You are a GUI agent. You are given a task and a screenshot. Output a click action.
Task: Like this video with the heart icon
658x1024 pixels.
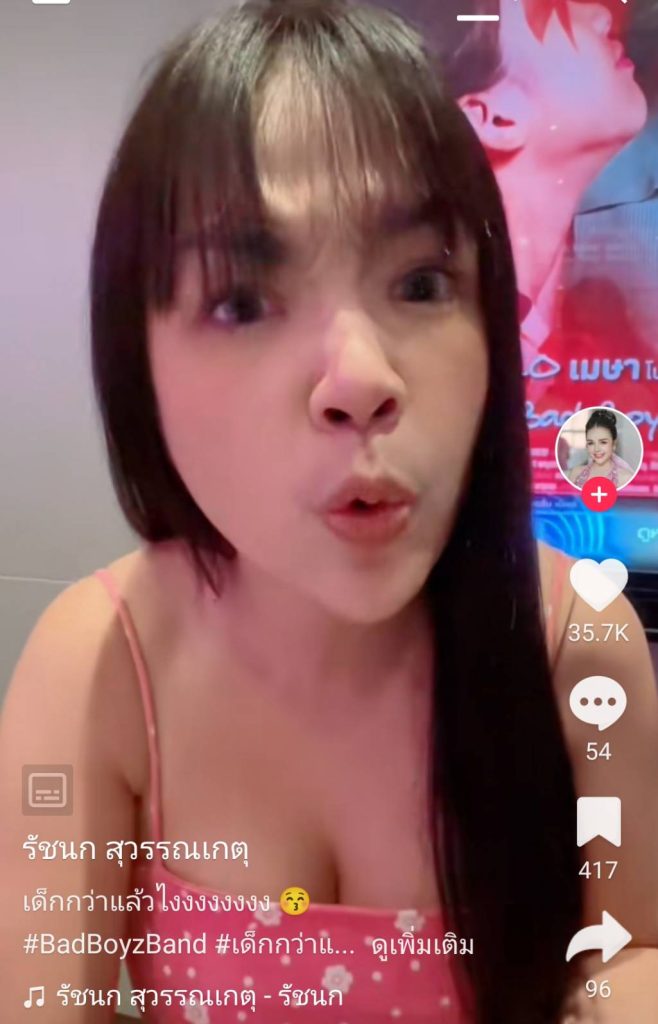click(x=598, y=586)
